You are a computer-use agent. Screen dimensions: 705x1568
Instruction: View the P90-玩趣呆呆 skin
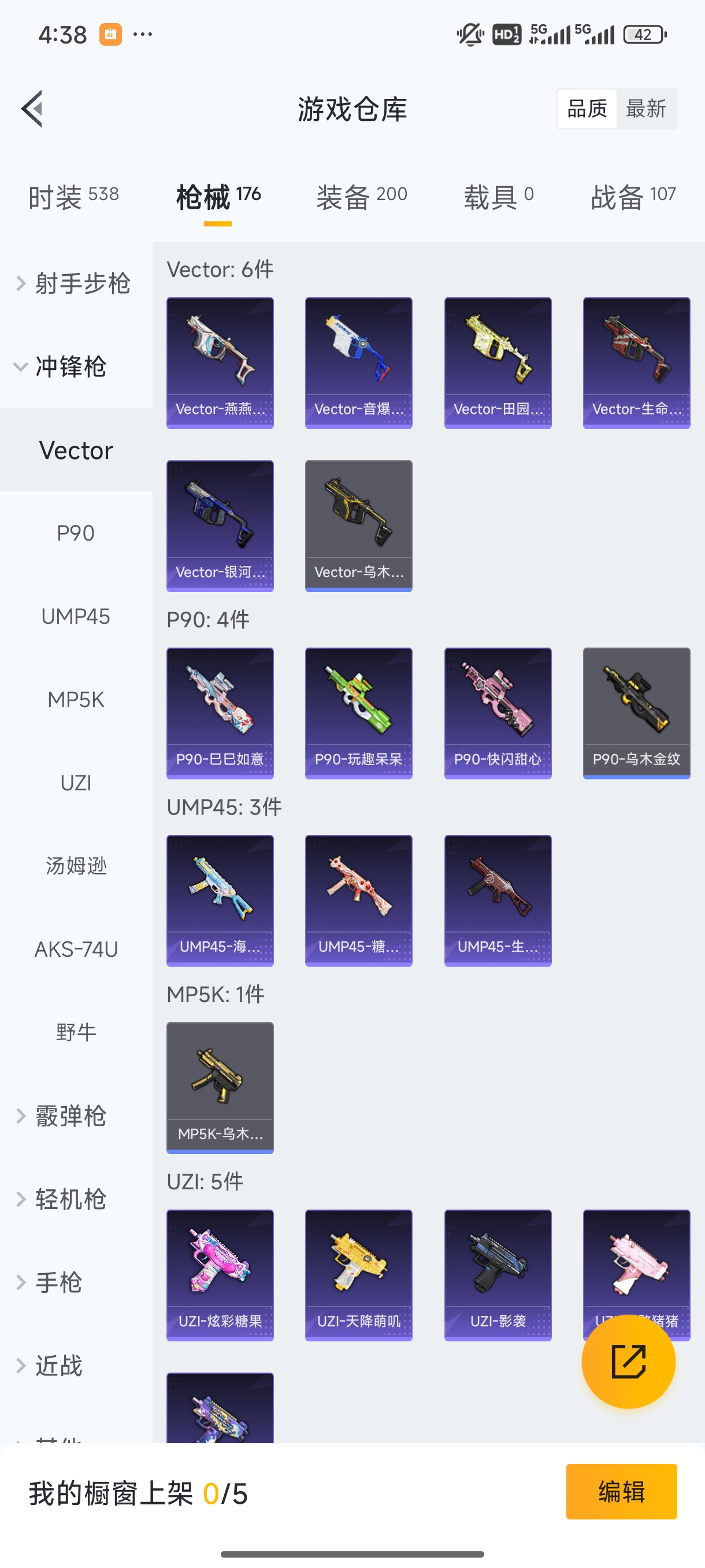click(x=358, y=713)
